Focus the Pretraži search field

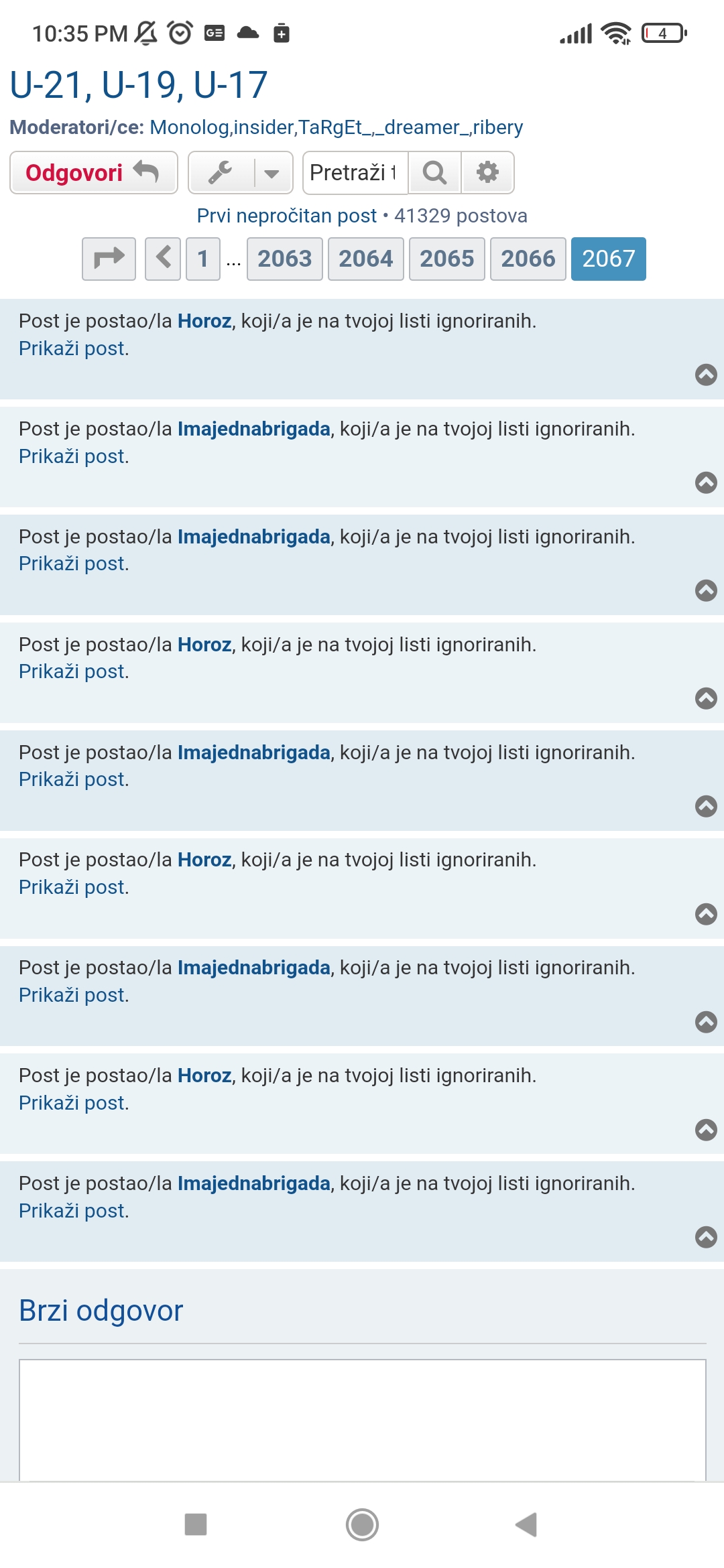click(355, 173)
